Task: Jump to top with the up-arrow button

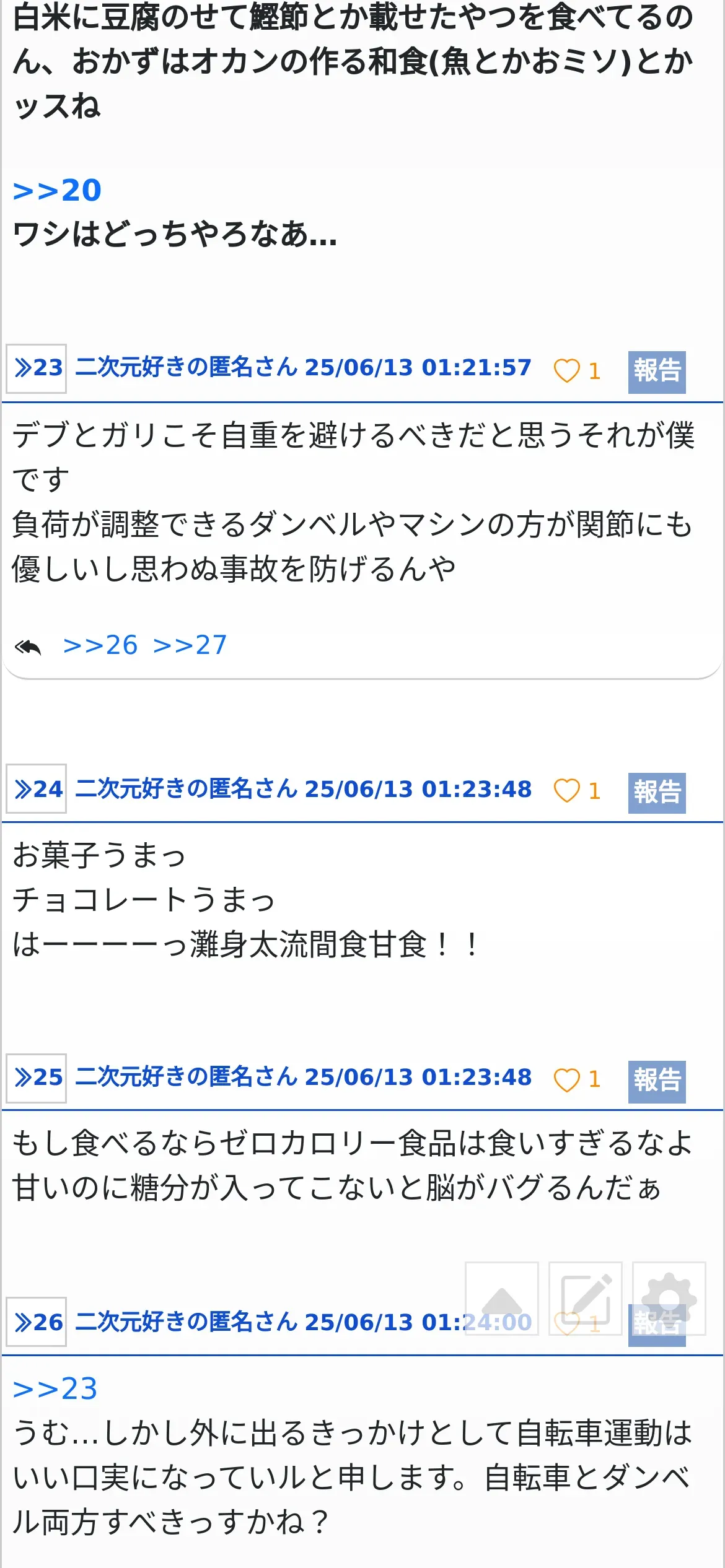Action: [502, 1299]
